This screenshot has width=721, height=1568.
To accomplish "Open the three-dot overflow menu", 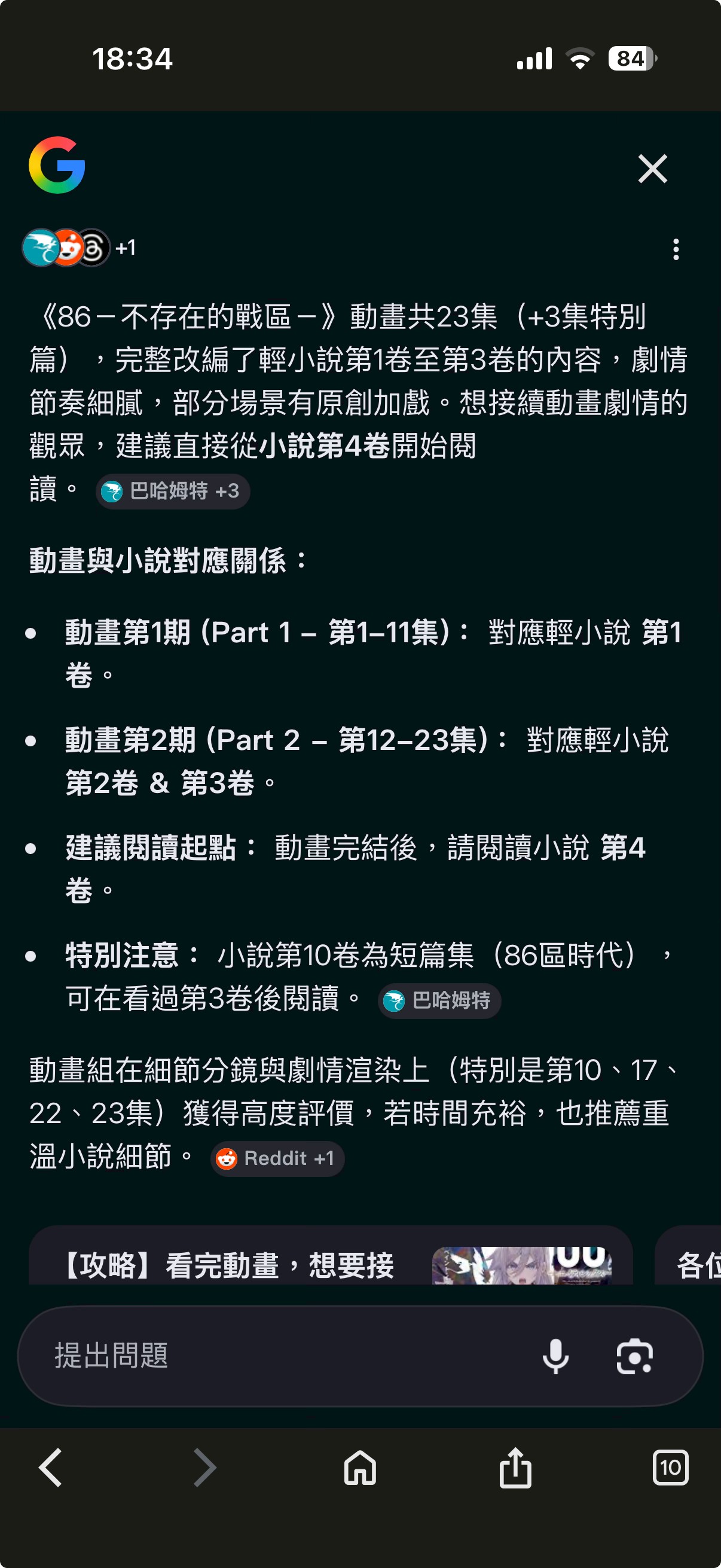I will [676, 249].
